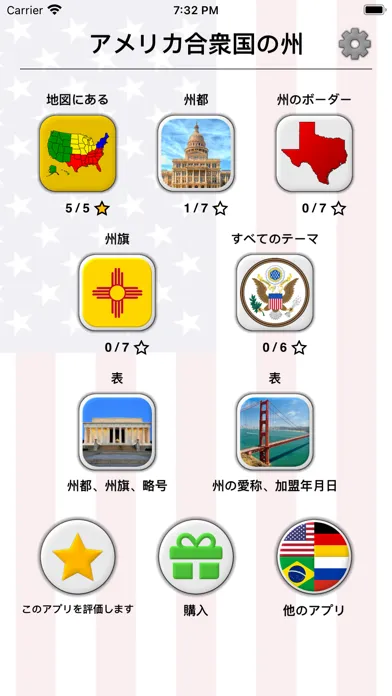This screenshot has height=696, width=392.
Task: Start the 地図にある map quiz
Action: pos(78,153)
